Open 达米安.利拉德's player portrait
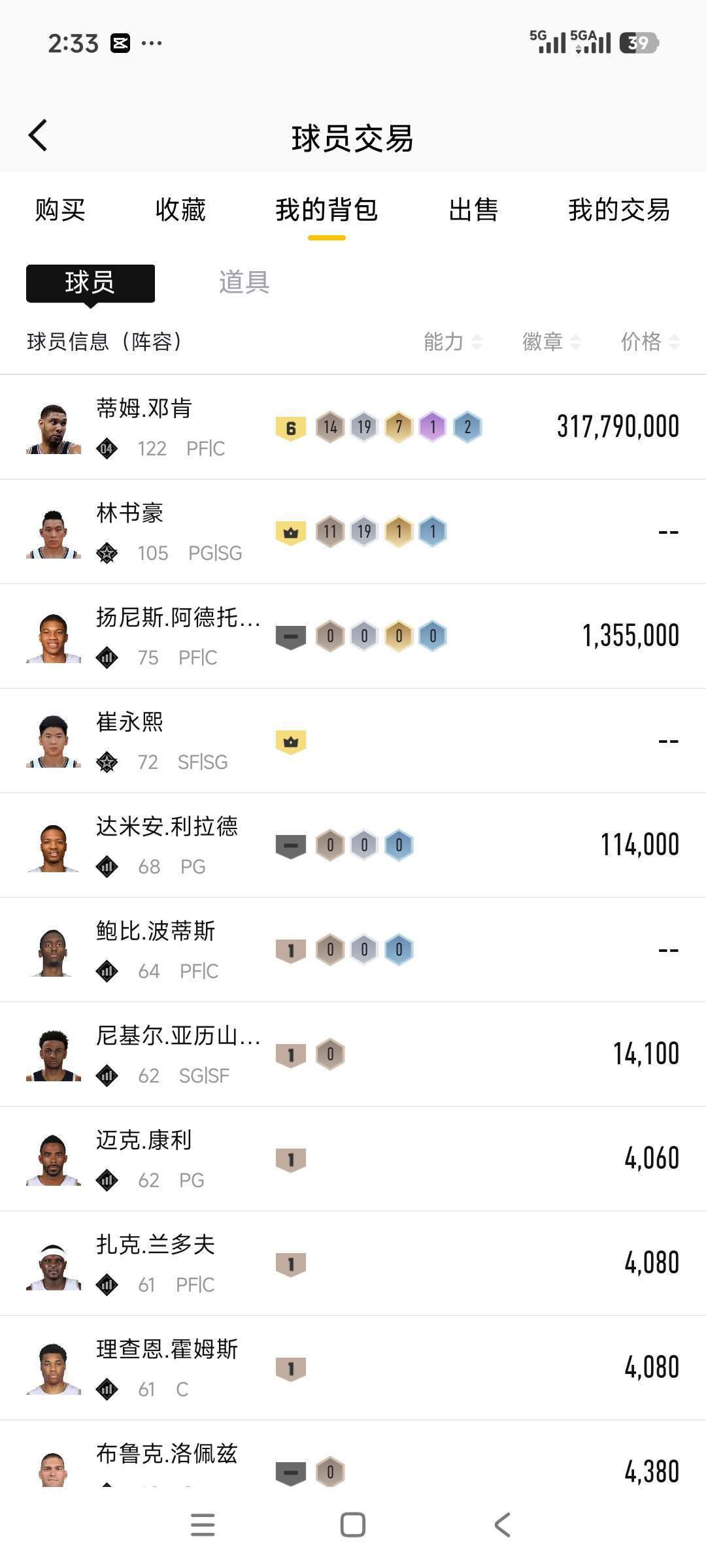706x1568 pixels. pyautogui.click(x=54, y=844)
